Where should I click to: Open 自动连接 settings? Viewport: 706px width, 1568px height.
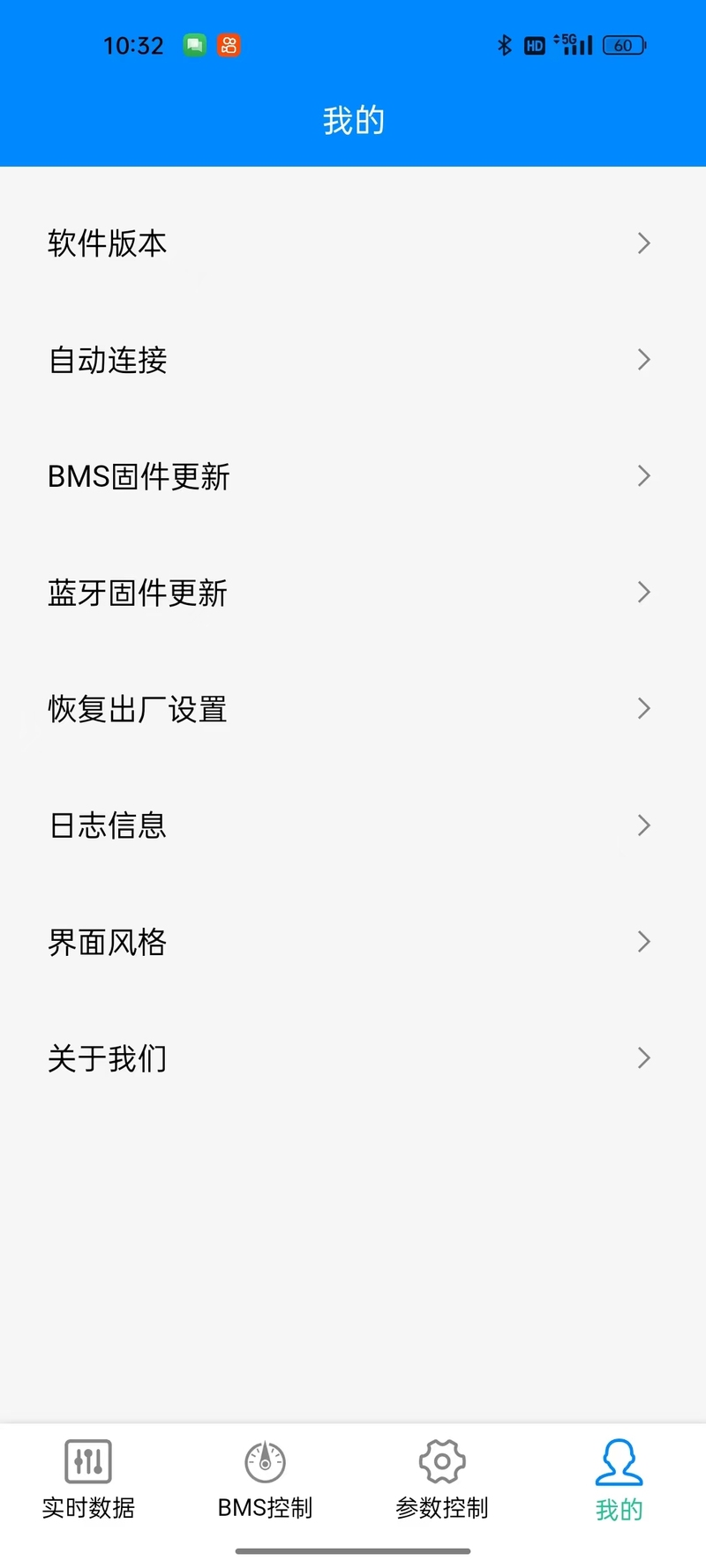coord(353,360)
